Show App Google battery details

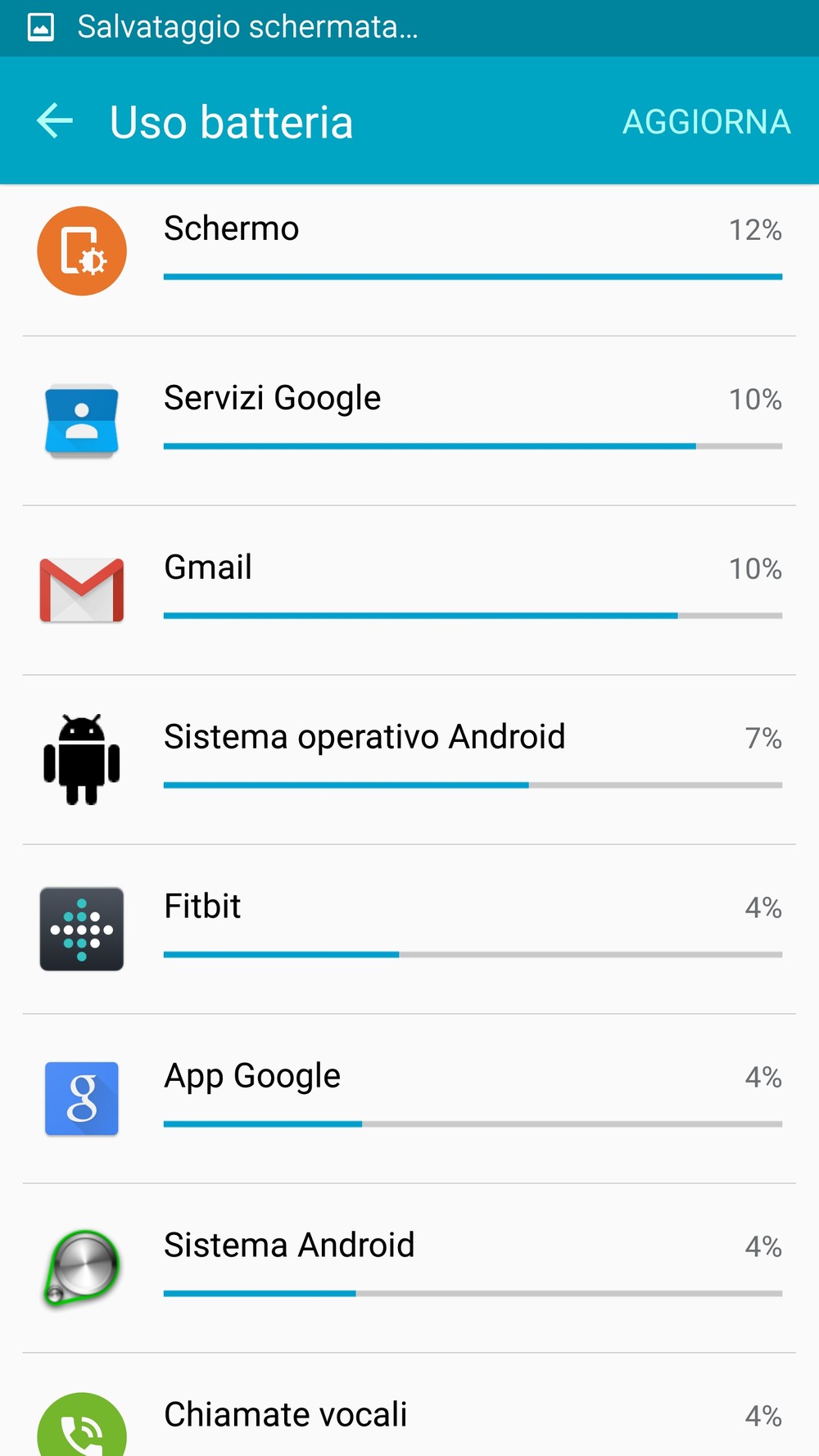click(409, 1099)
